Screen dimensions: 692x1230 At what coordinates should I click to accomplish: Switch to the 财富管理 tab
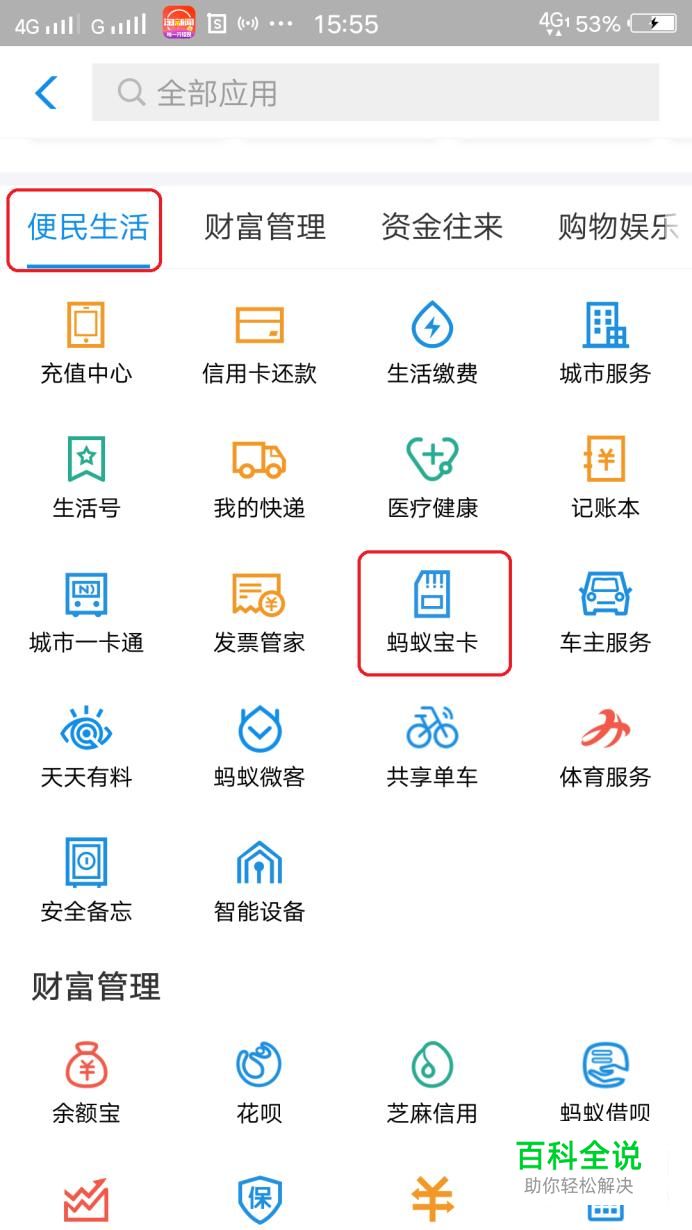[265, 227]
